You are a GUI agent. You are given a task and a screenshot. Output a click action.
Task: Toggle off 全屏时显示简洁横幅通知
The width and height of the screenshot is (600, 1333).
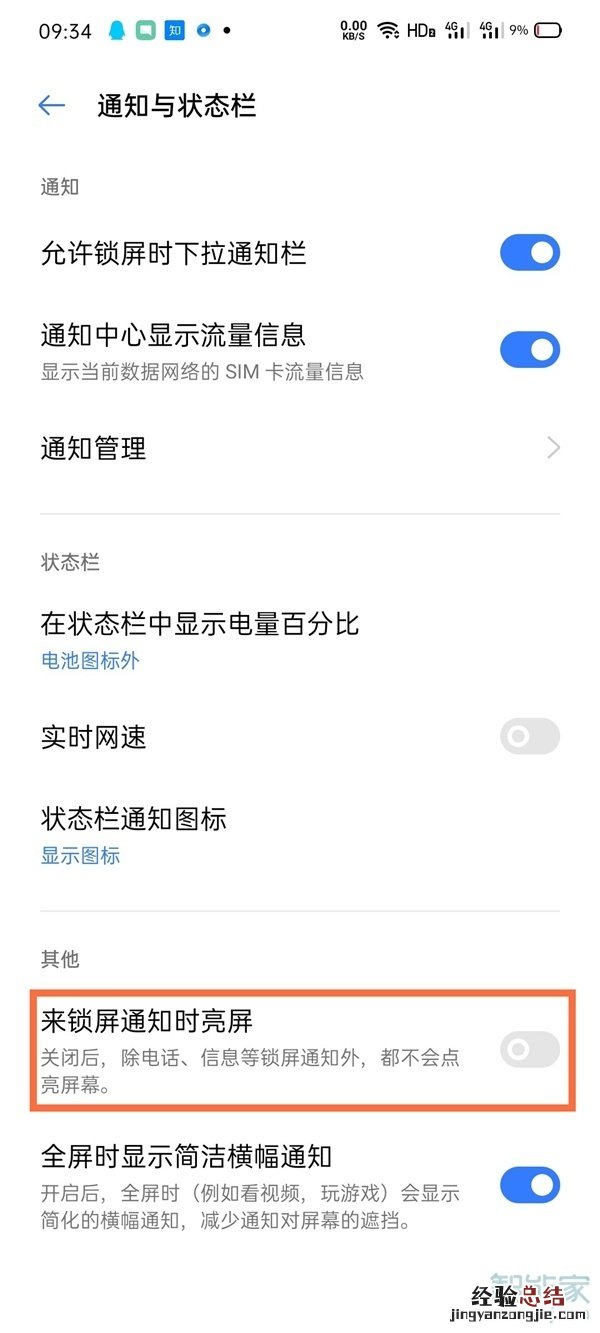click(529, 1185)
